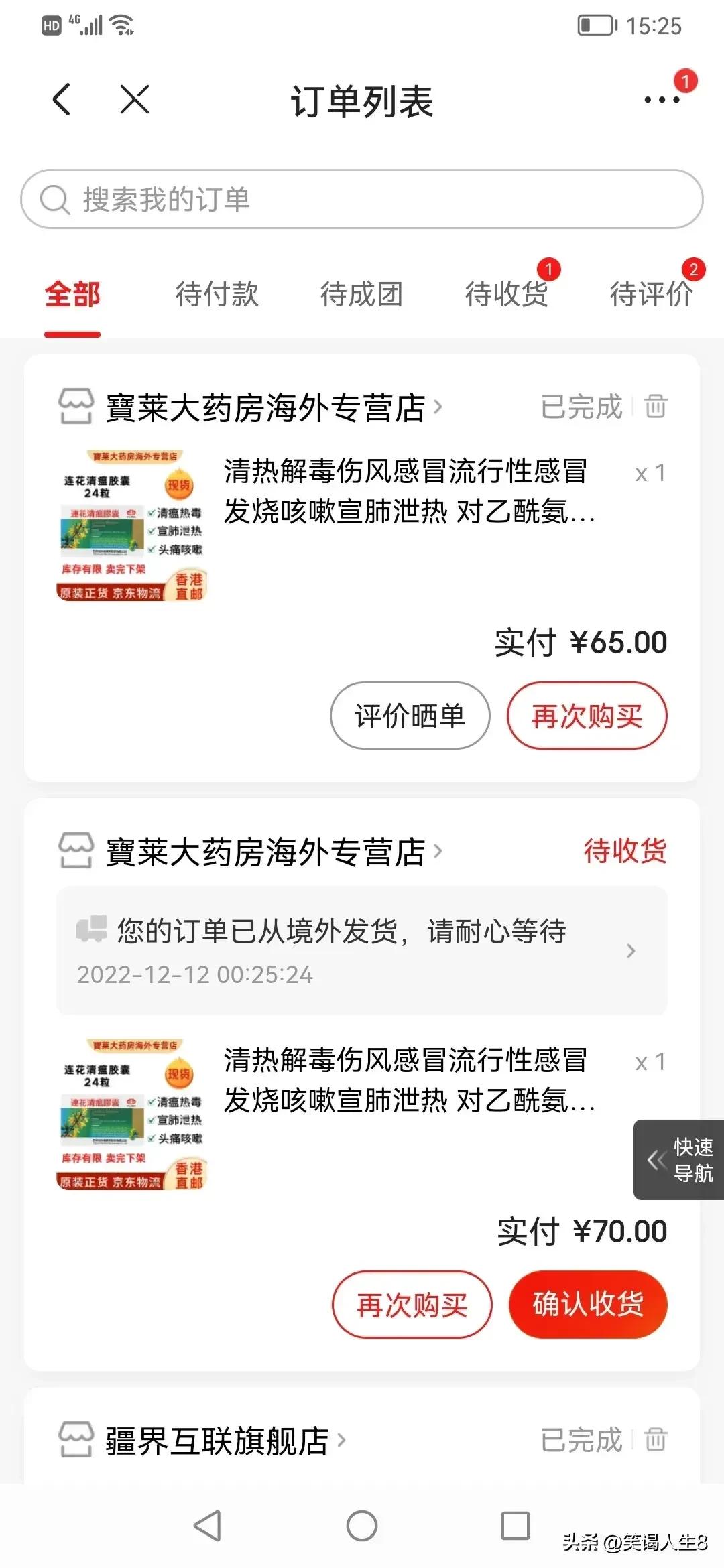Tap 评价晒单 for the completed order
The image size is (724, 1568).
point(410,716)
